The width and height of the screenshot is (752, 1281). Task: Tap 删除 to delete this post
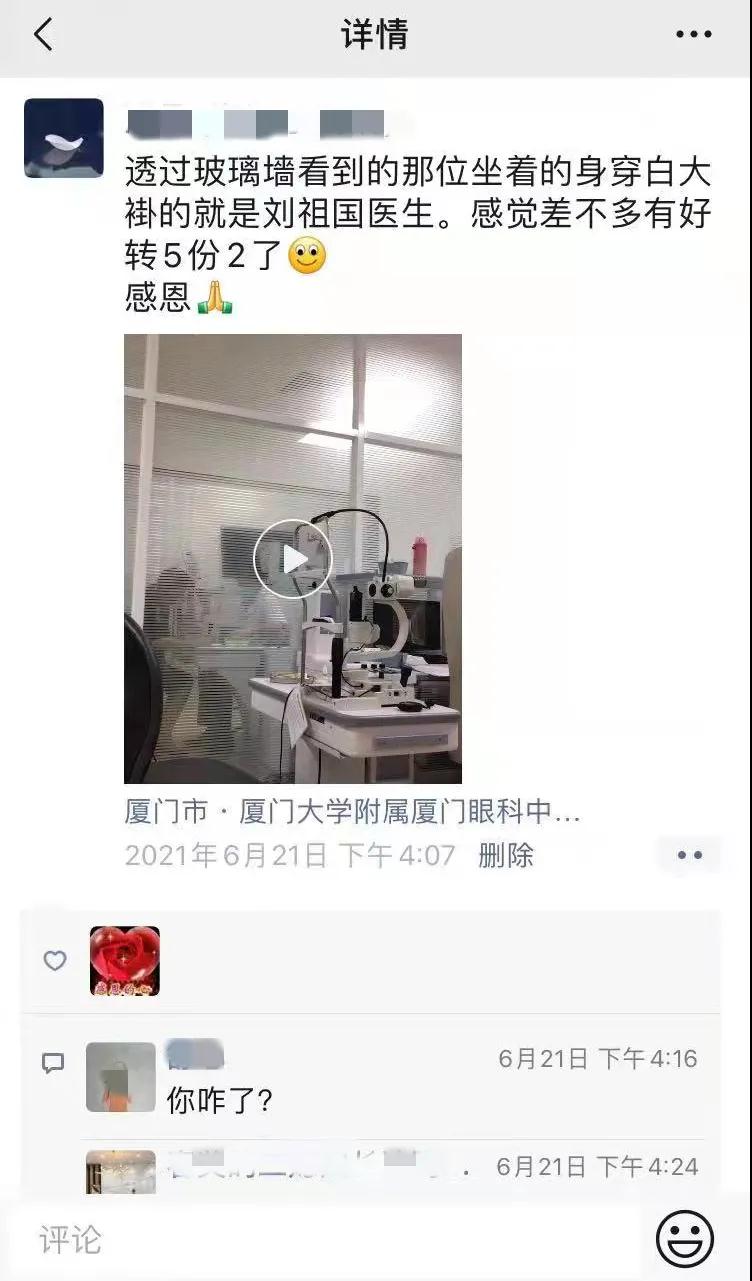pos(506,856)
